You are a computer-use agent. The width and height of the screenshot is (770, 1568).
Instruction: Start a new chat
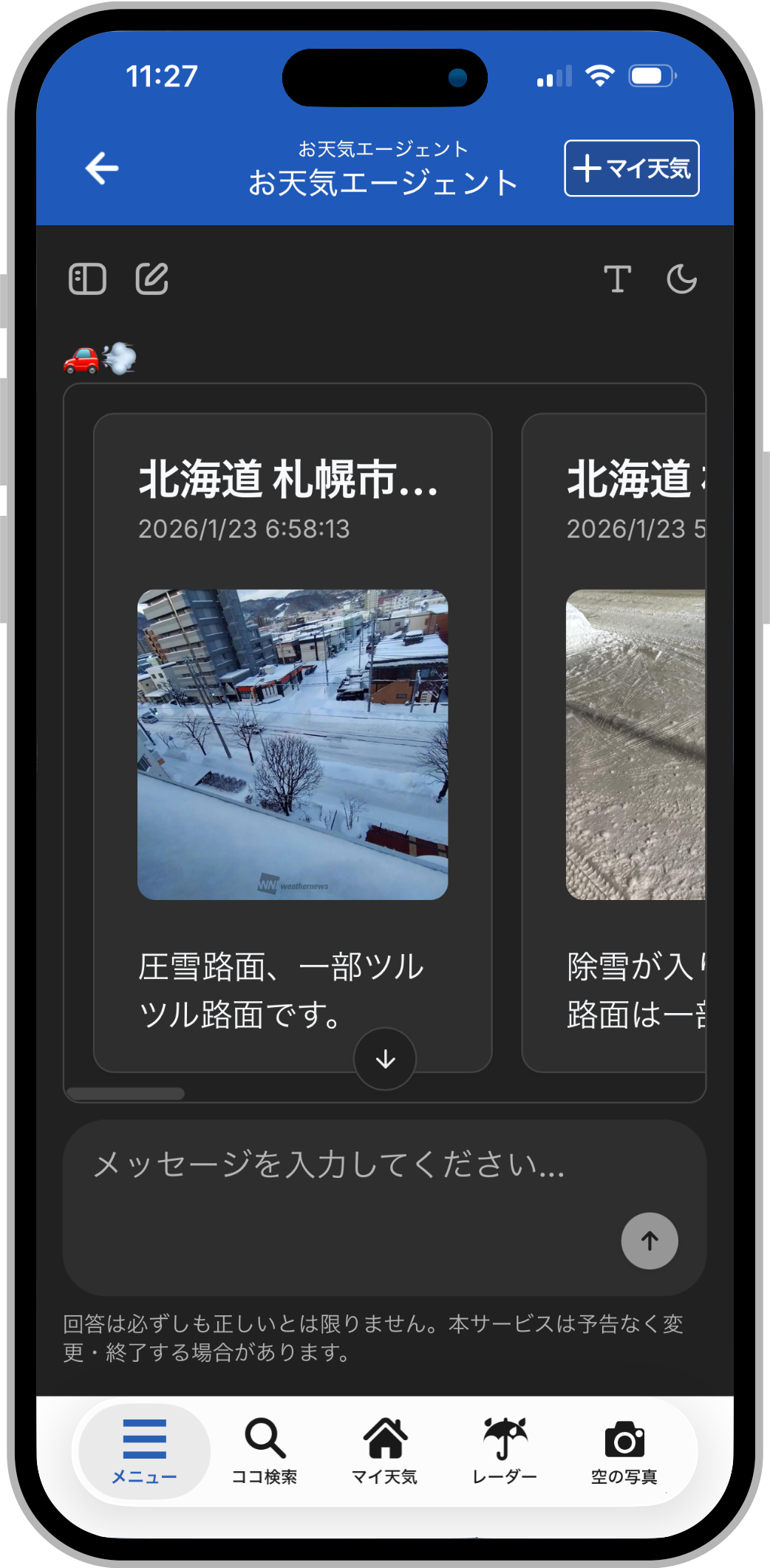tap(152, 279)
